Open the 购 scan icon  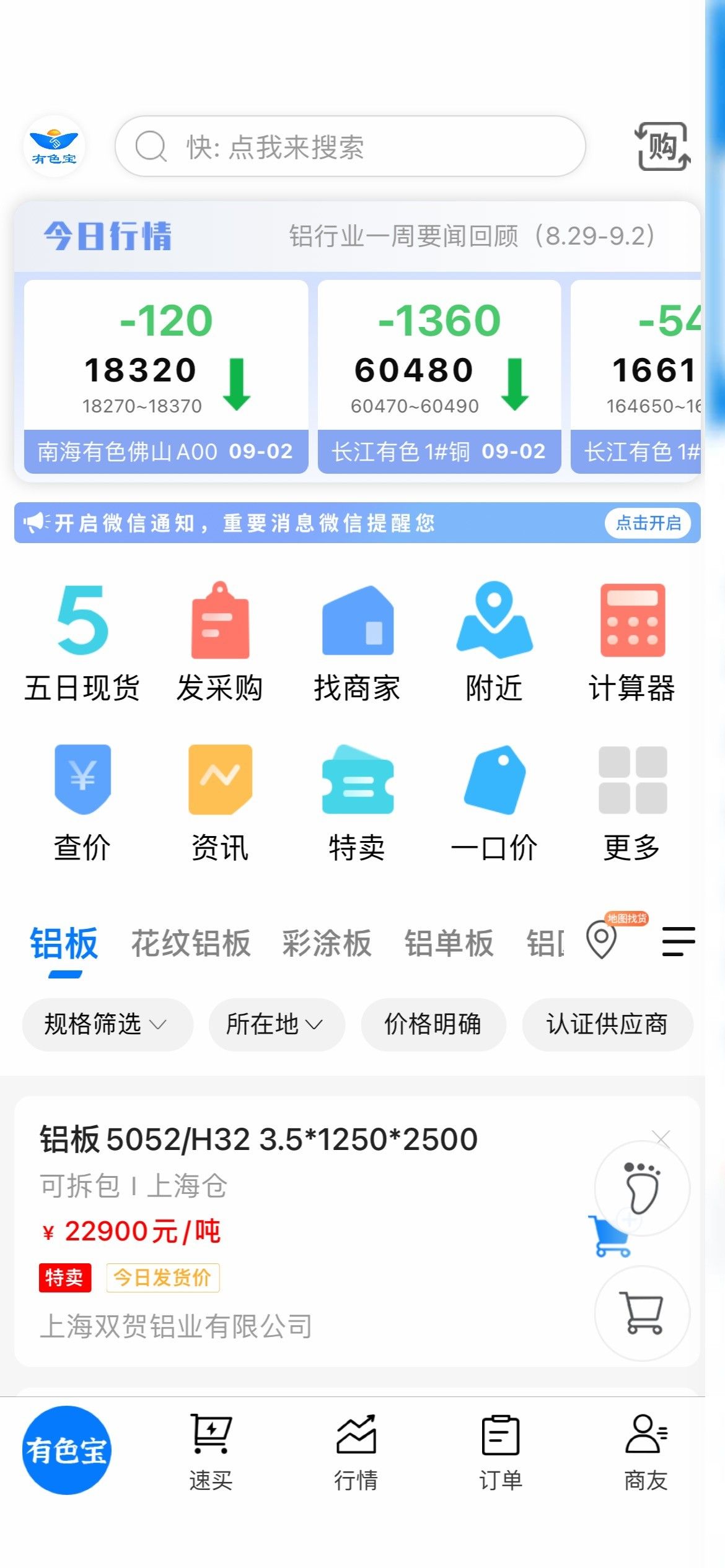(x=663, y=146)
